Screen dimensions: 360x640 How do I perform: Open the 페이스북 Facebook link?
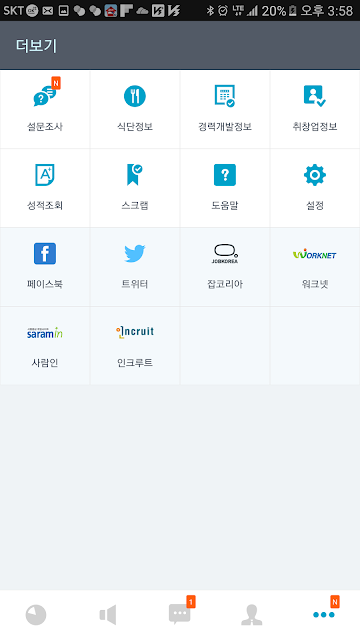coord(45,267)
